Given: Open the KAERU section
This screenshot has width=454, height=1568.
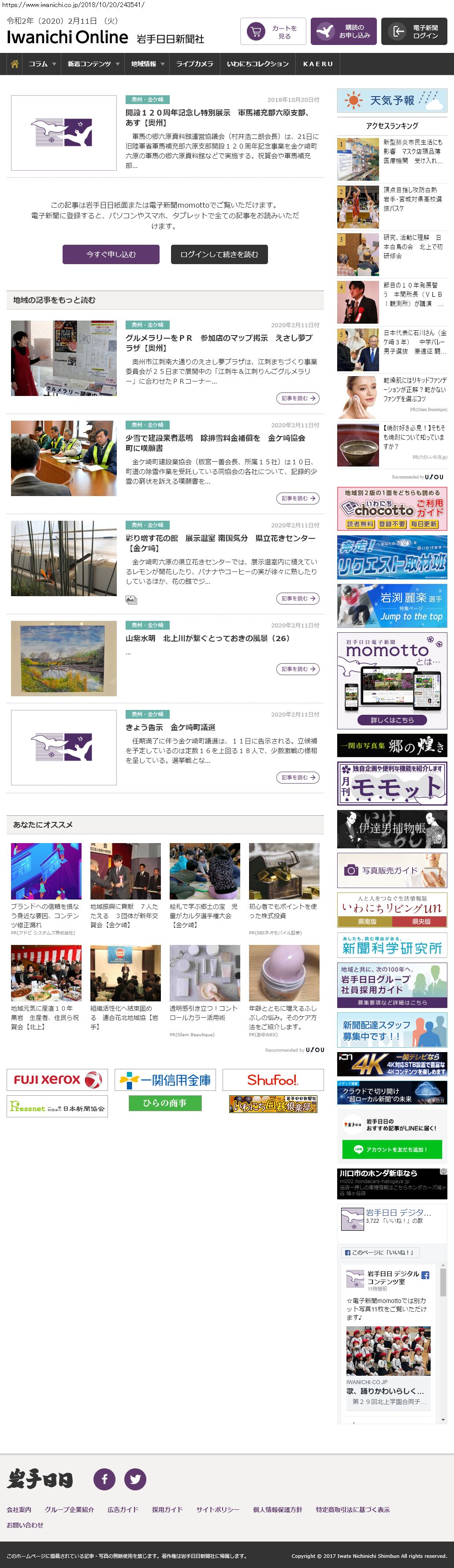Looking at the screenshot, I should [x=318, y=64].
